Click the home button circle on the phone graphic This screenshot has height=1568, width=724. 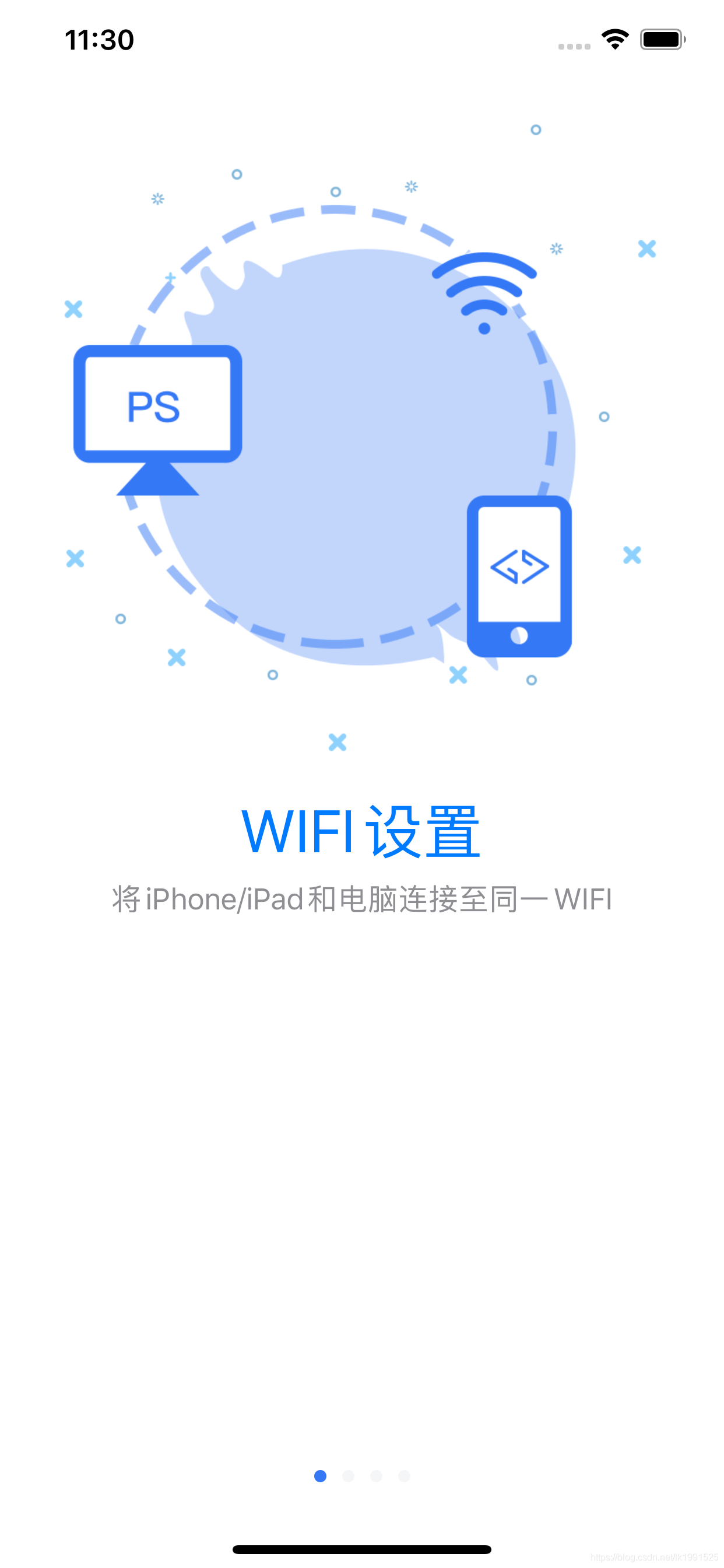click(x=518, y=636)
